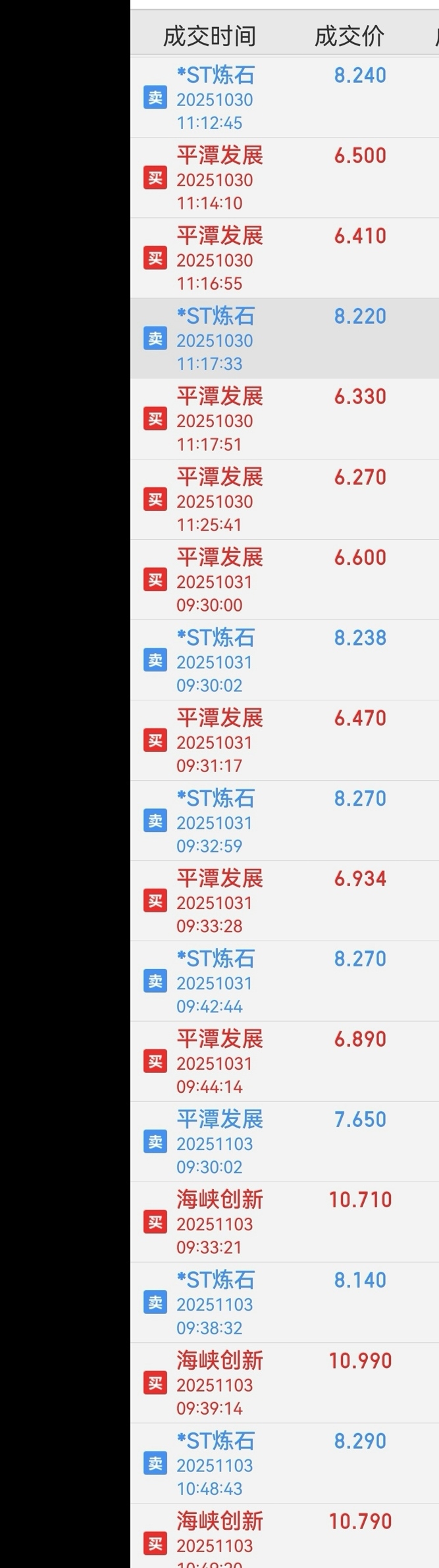View the *ST炼石 sell at 09:42:44
This screenshot has height=1568, width=439.
point(284,981)
